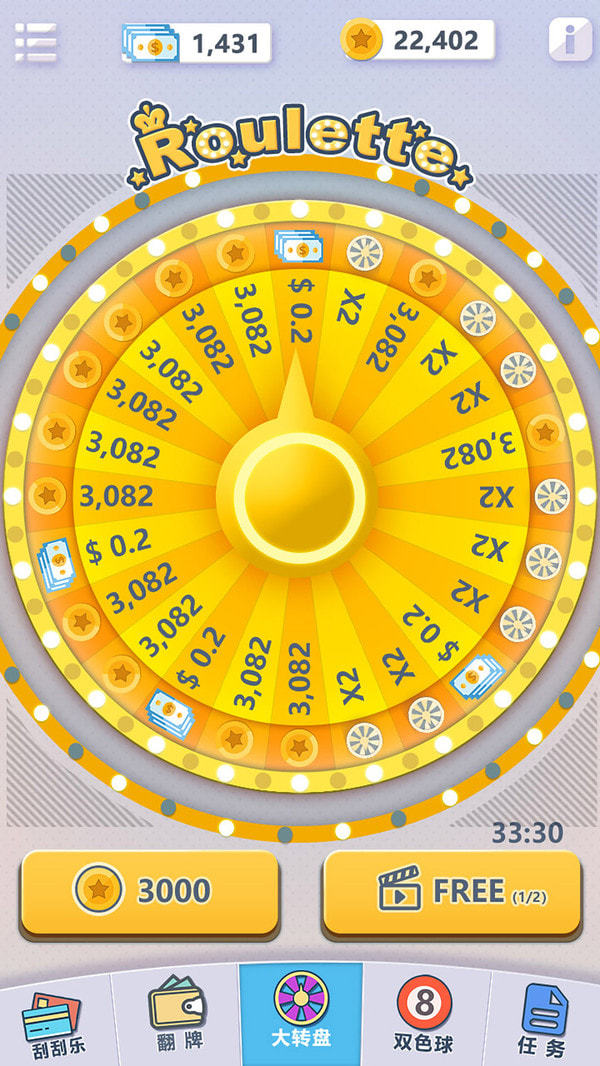Select the 大转盘 tab

click(x=301, y=1012)
